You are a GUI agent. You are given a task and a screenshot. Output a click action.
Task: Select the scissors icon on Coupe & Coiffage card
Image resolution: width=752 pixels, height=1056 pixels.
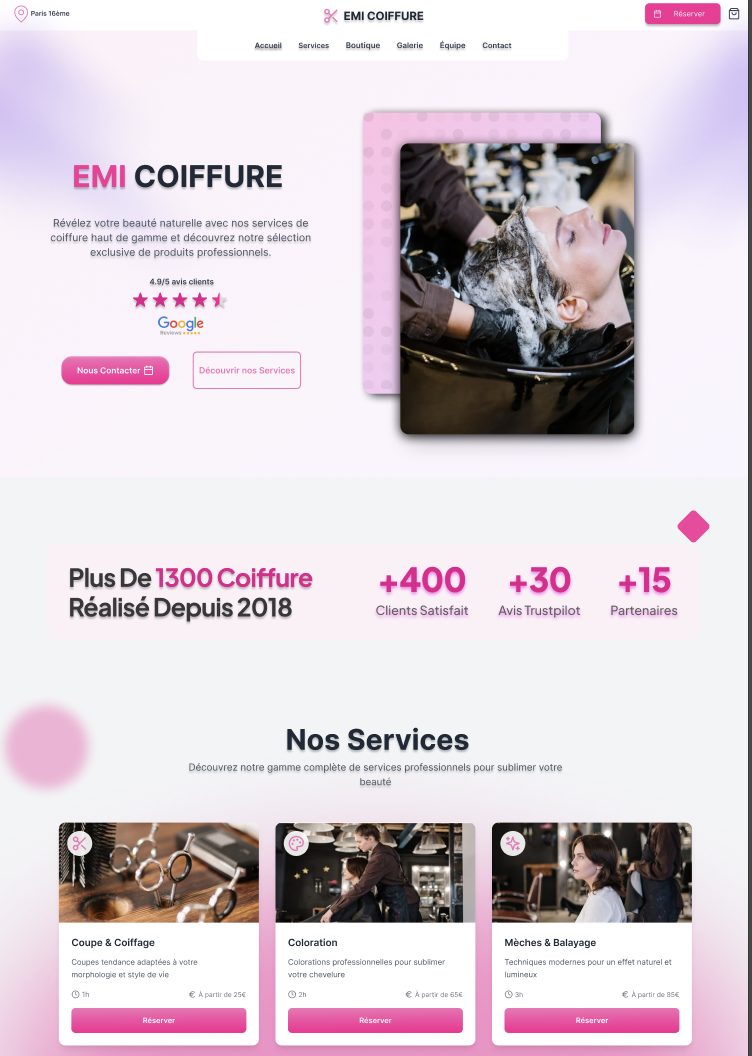pyautogui.click(x=79, y=843)
